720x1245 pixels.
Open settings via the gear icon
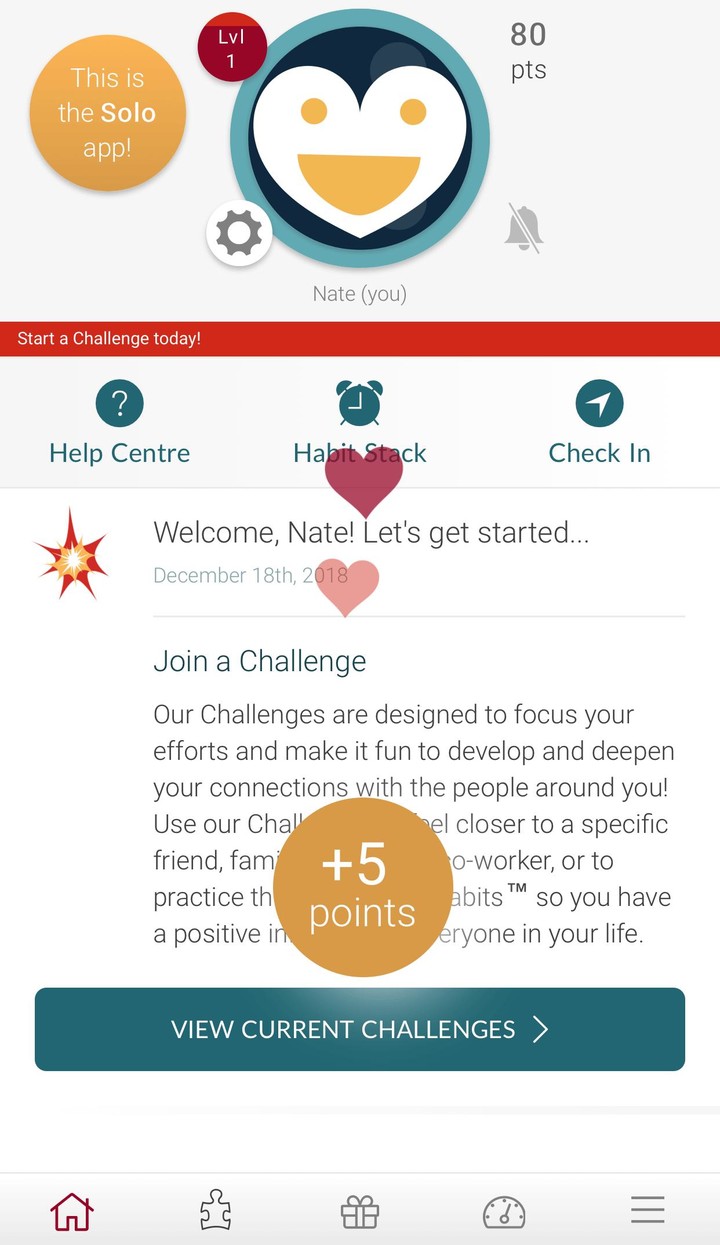click(x=238, y=231)
